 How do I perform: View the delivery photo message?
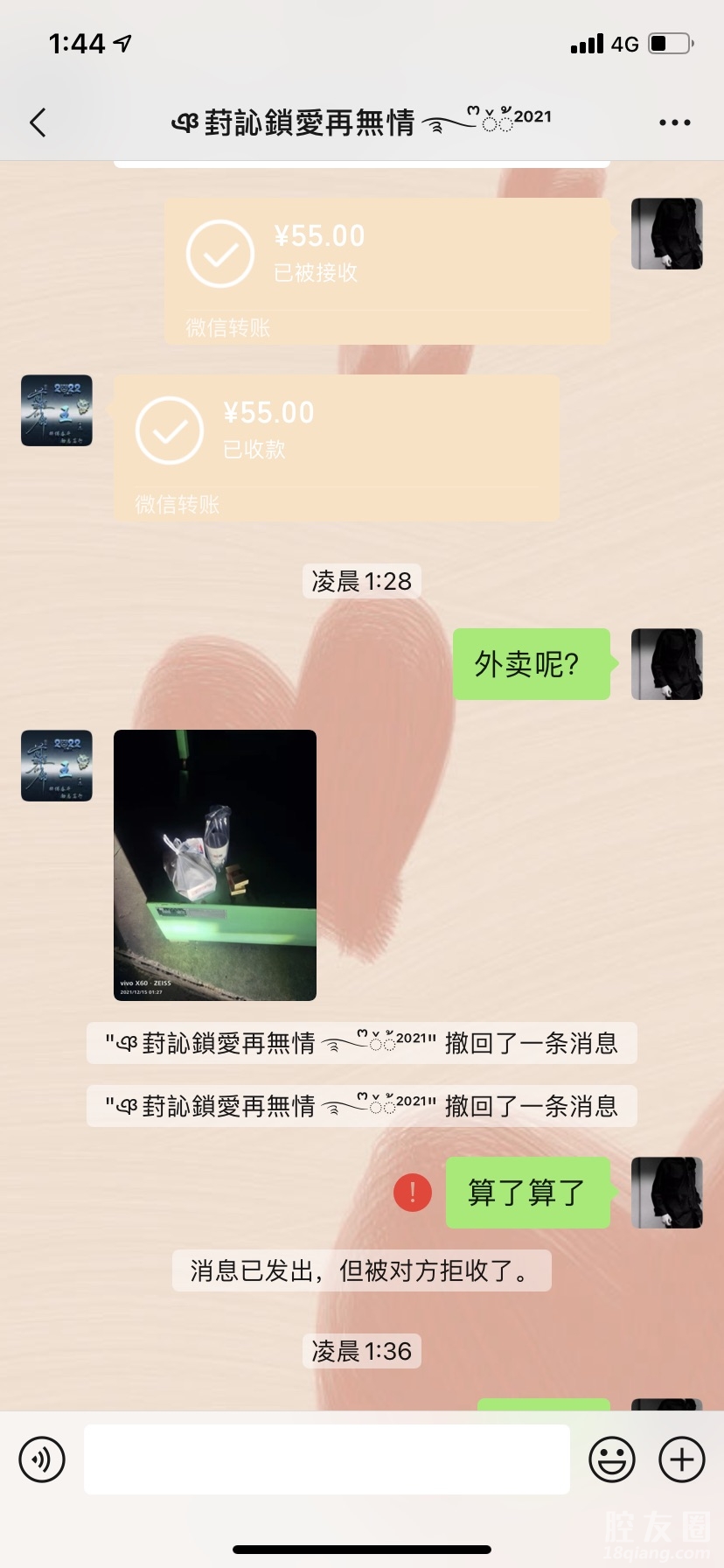point(215,864)
